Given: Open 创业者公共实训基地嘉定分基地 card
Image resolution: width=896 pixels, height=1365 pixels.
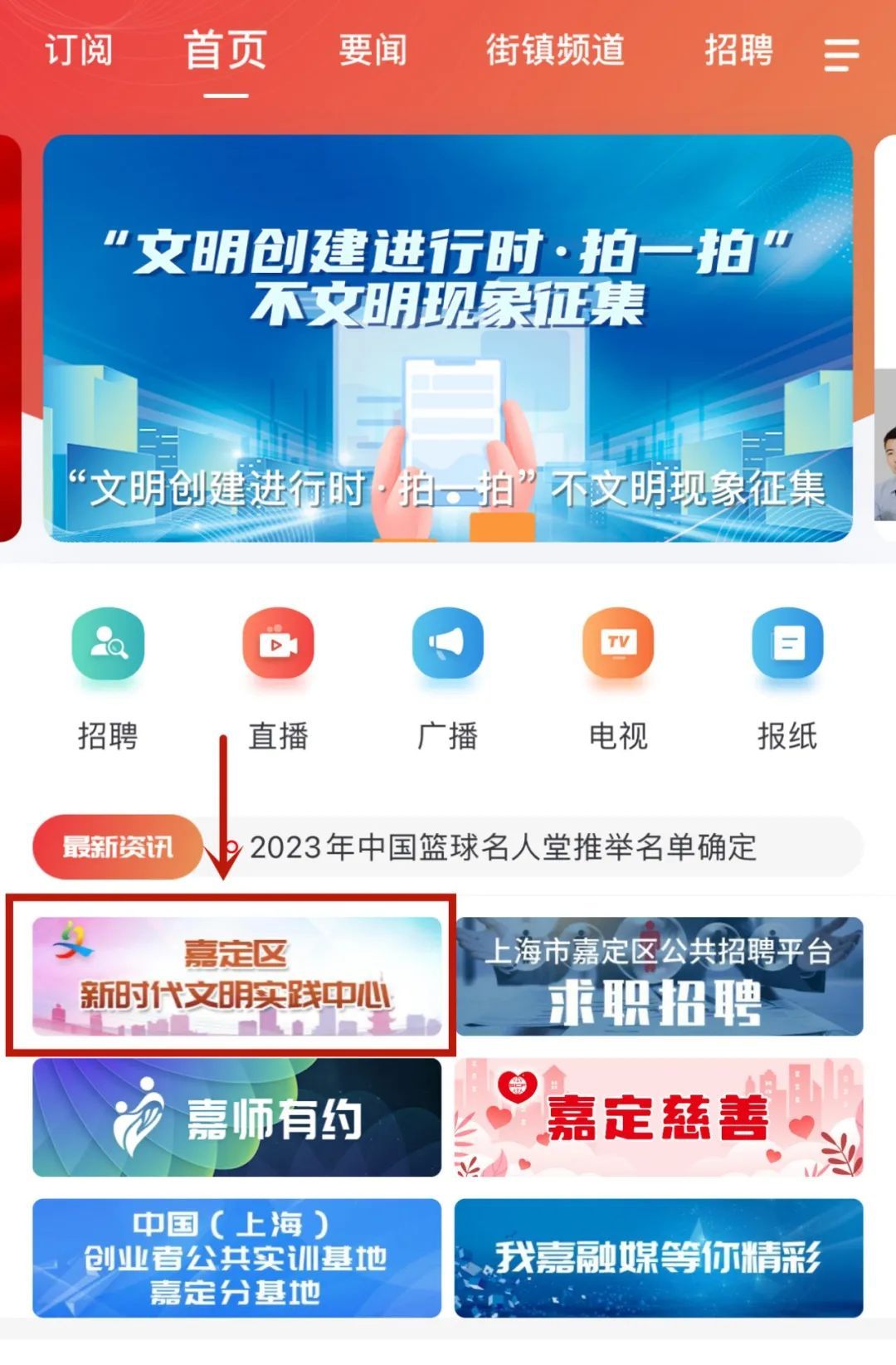Looking at the screenshot, I should tap(236, 1257).
